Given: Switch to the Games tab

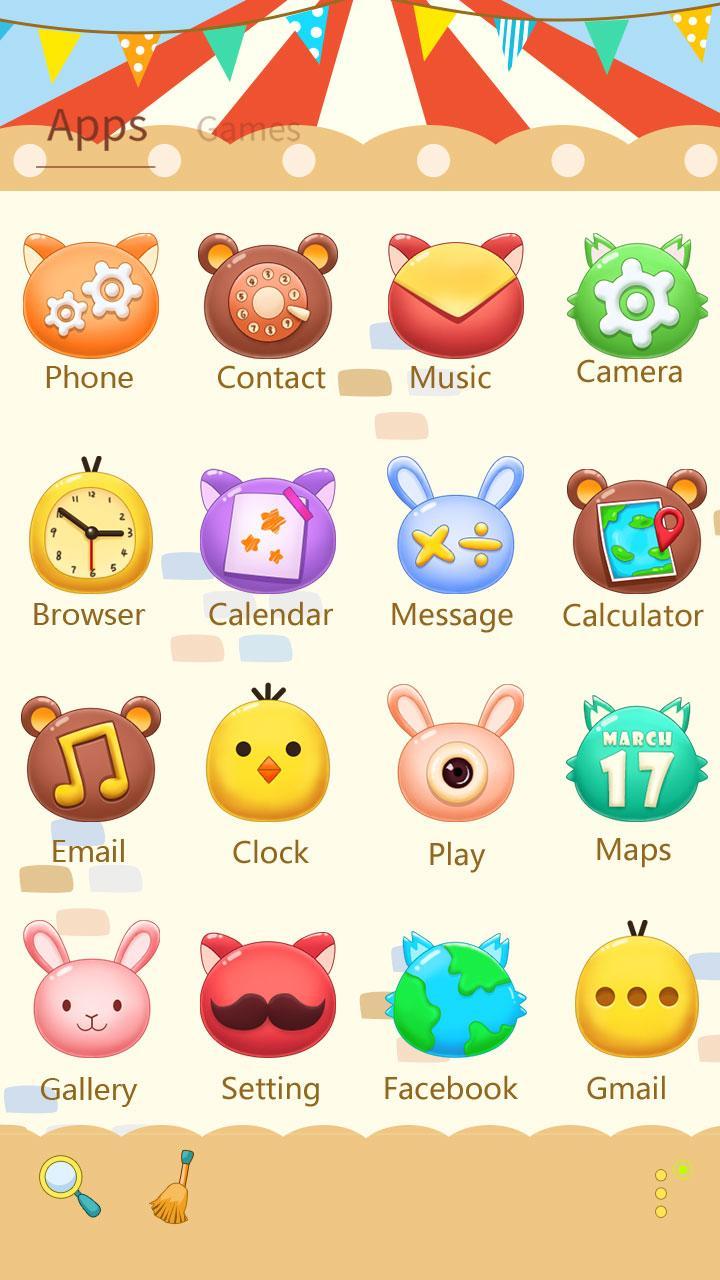Looking at the screenshot, I should point(248,128).
